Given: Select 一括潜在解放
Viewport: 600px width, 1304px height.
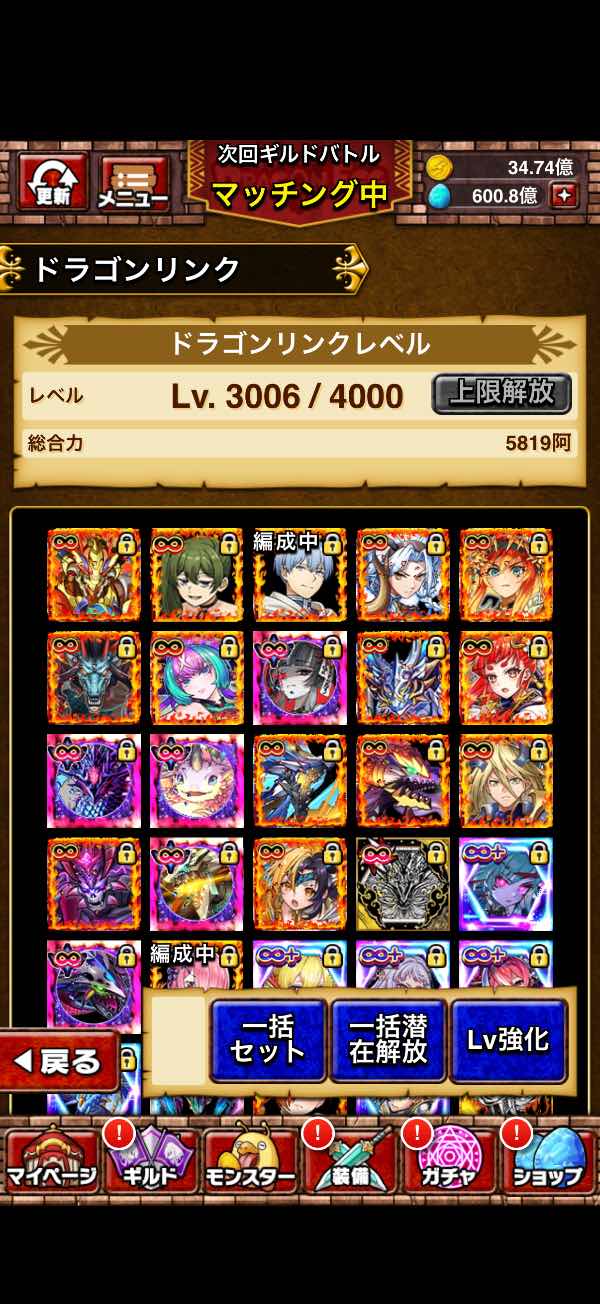Looking at the screenshot, I should [x=388, y=1040].
